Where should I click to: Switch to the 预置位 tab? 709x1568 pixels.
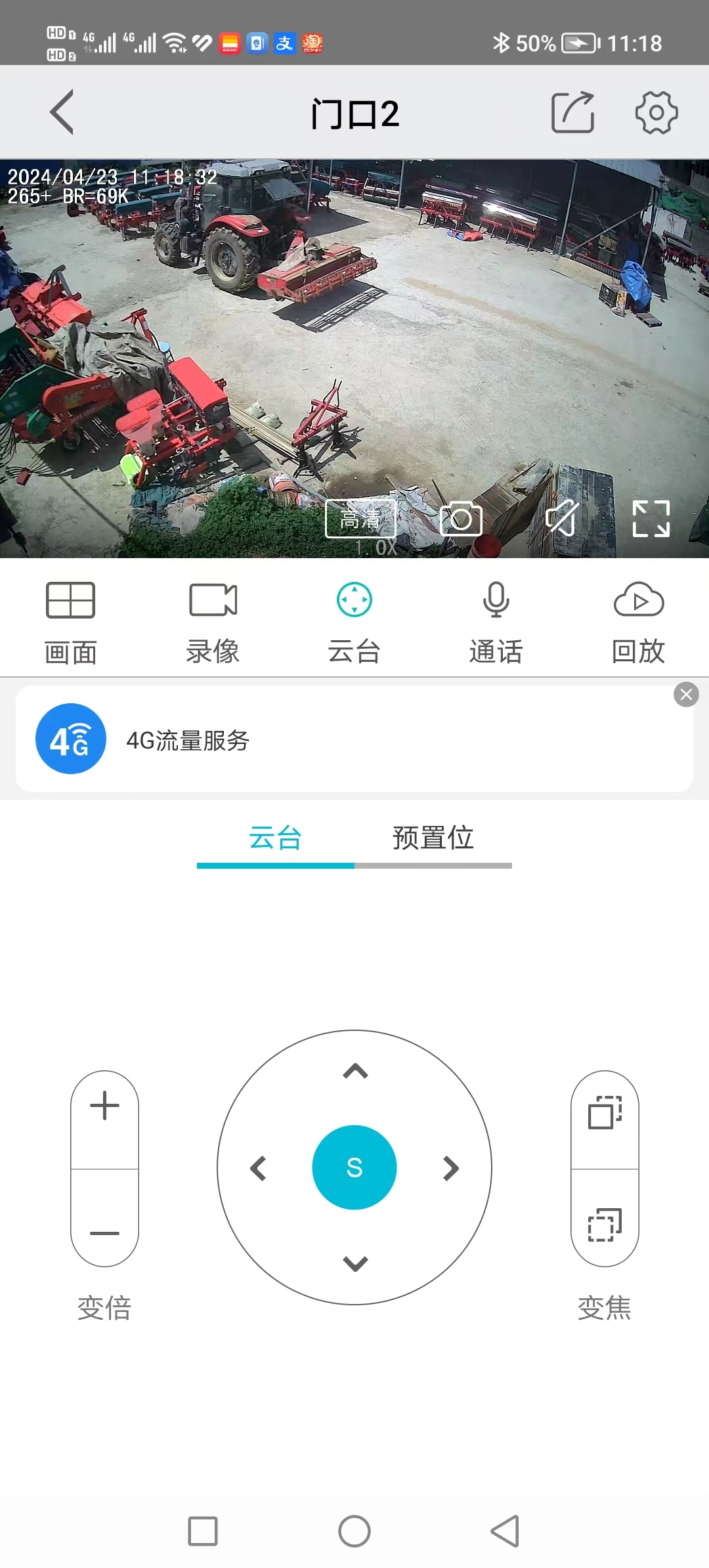click(433, 838)
